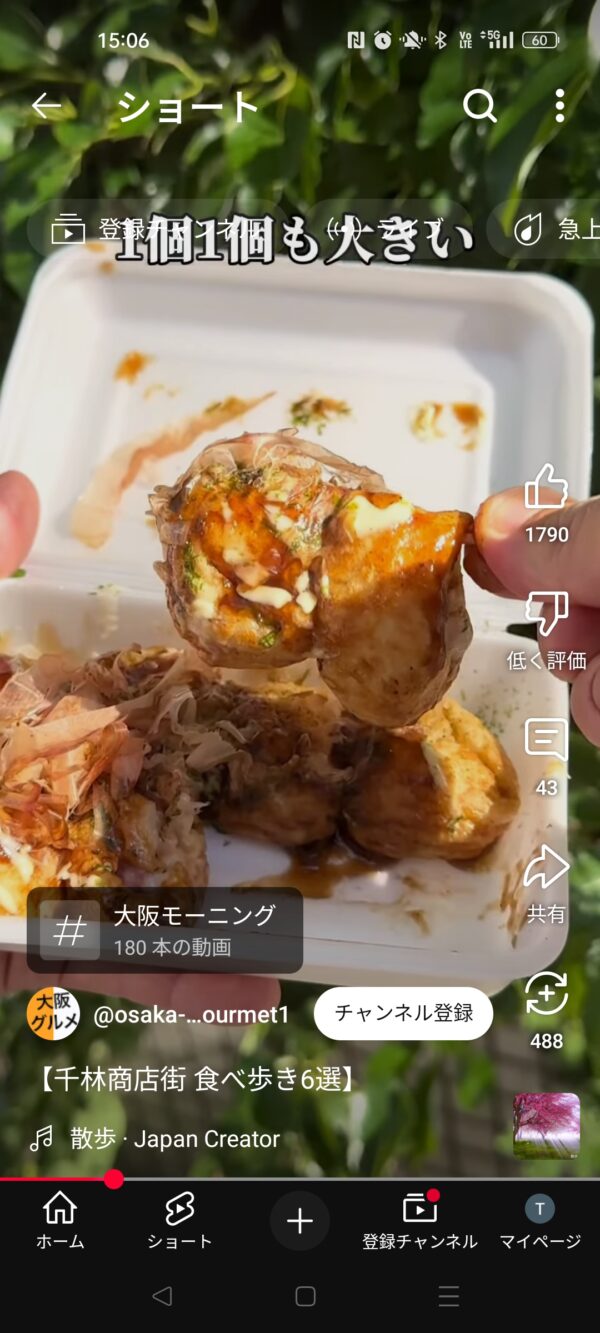
Task: Dislike this Short (低く評価)
Action: pyautogui.click(x=546, y=617)
